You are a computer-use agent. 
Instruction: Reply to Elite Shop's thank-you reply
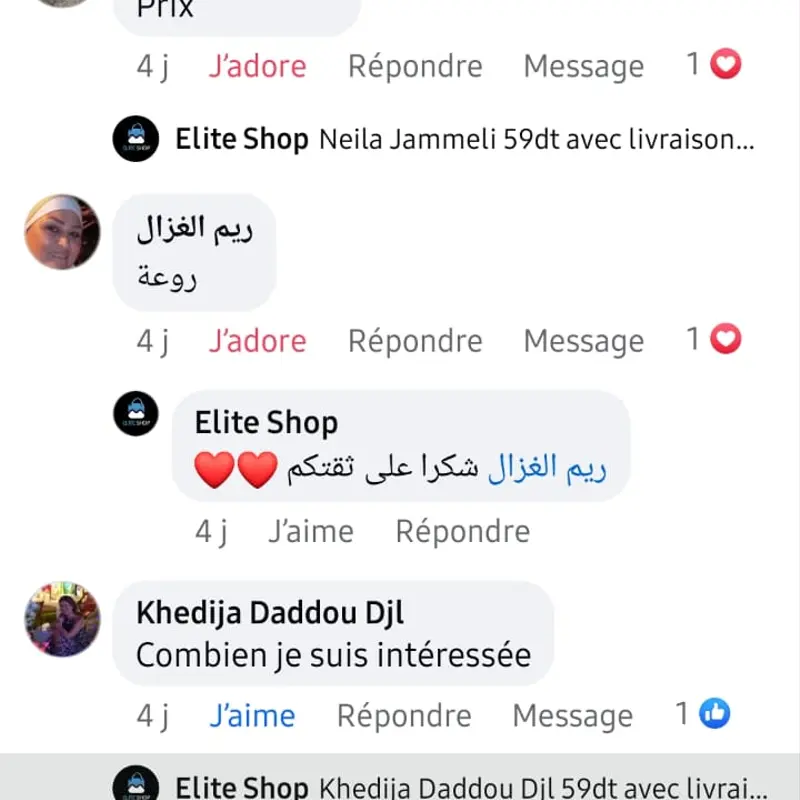[x=462, y=531]
